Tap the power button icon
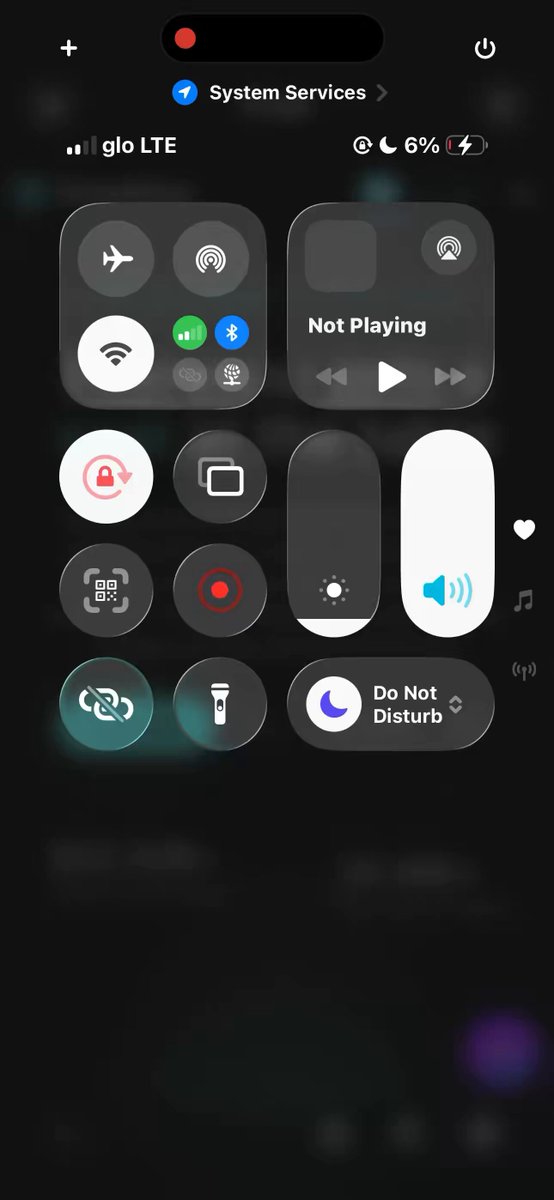The height and width of the screenshot is (1200, 554). [x=485, y=48]
